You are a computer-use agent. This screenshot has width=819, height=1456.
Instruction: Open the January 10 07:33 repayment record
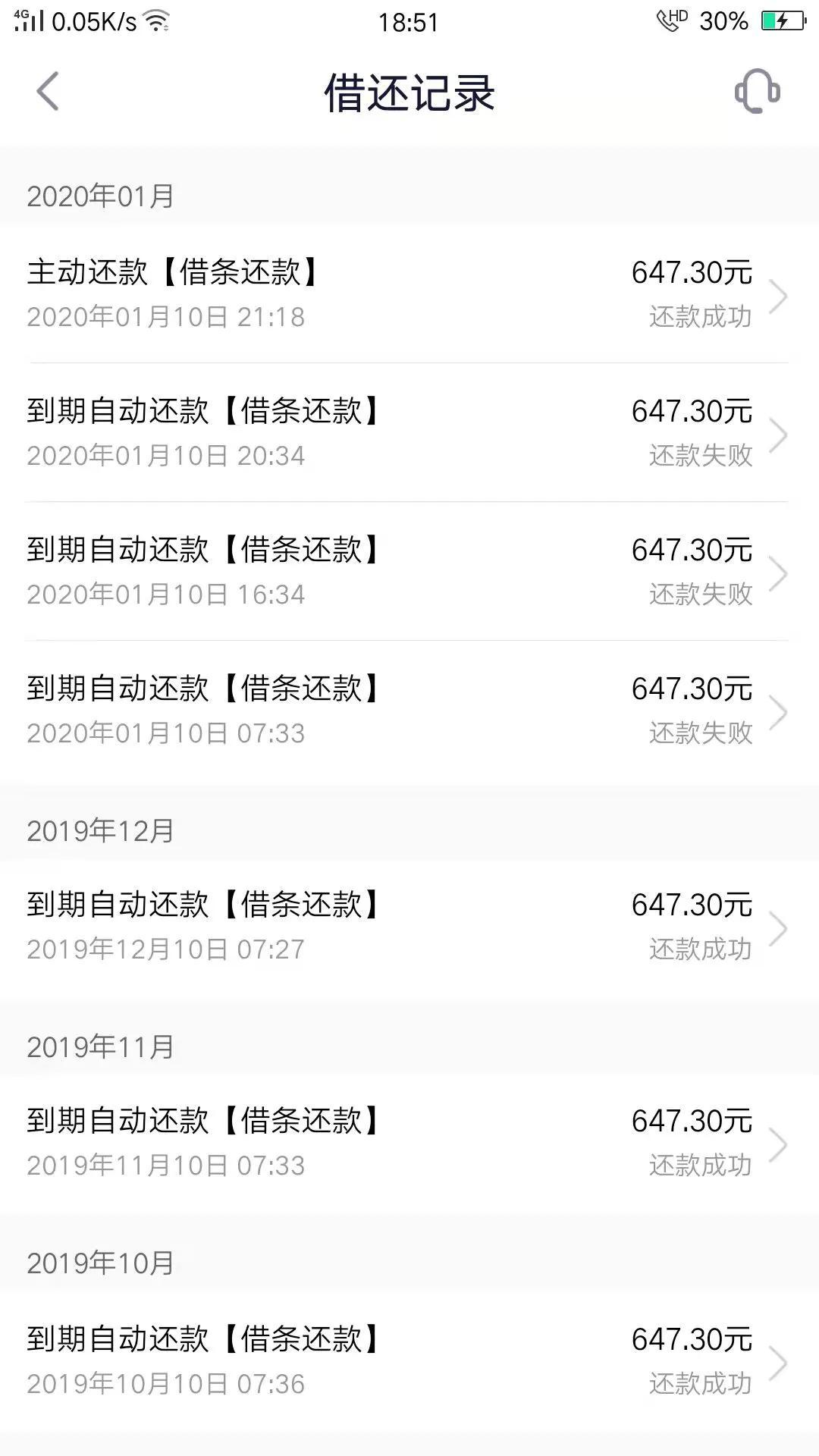[x=409, y=710]
